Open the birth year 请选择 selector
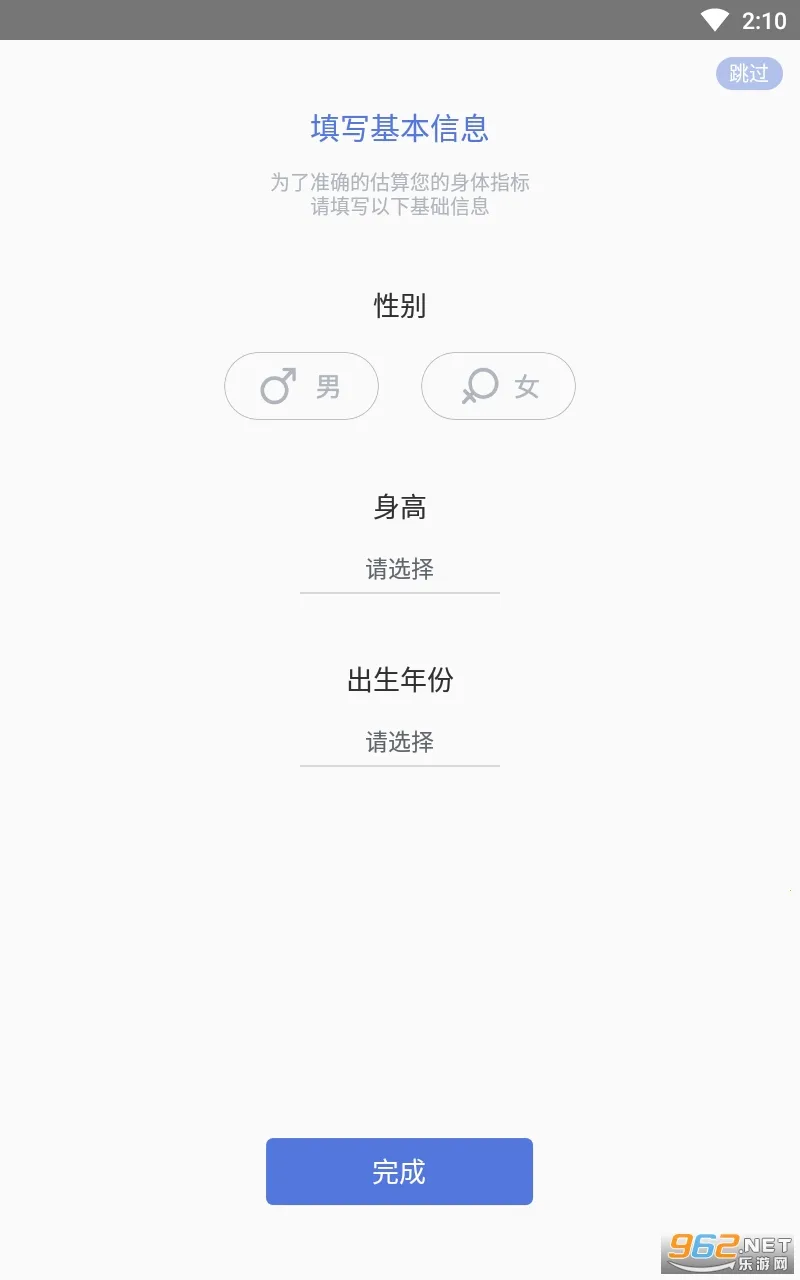Image resolution: width=800 pixels, height=1280 pixels. 399,742
